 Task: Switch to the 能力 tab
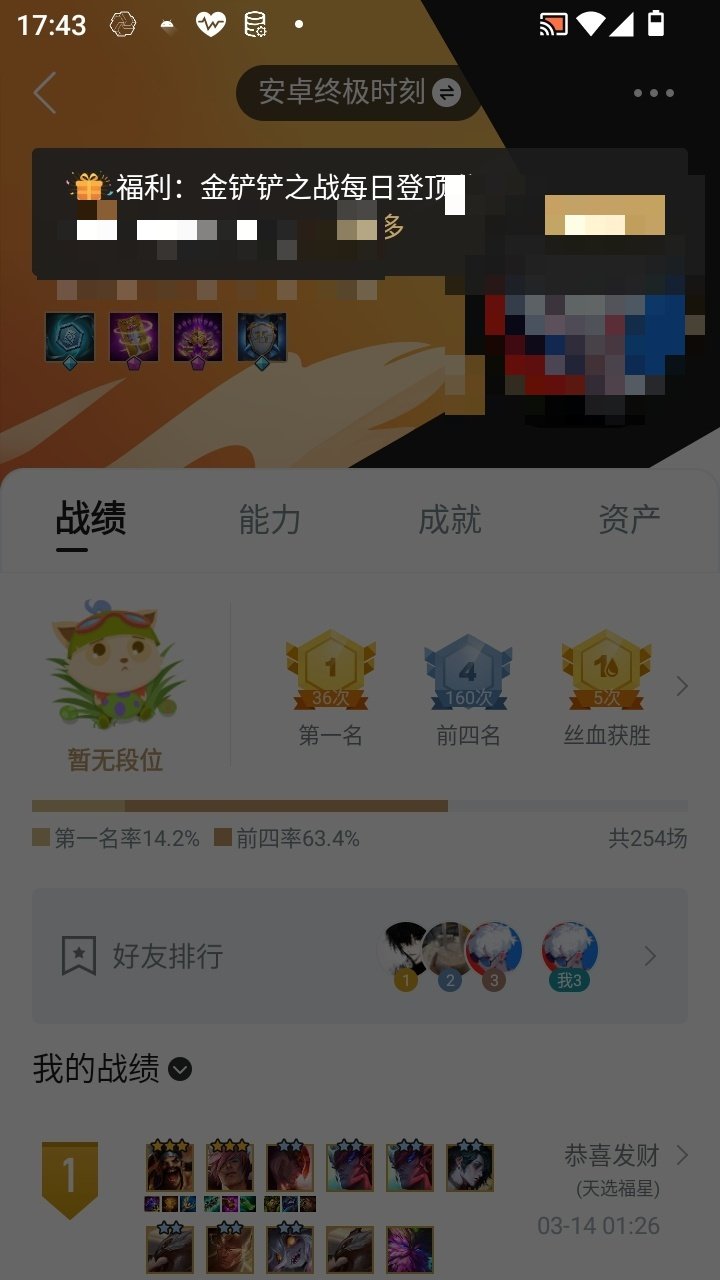click(267, 519)
